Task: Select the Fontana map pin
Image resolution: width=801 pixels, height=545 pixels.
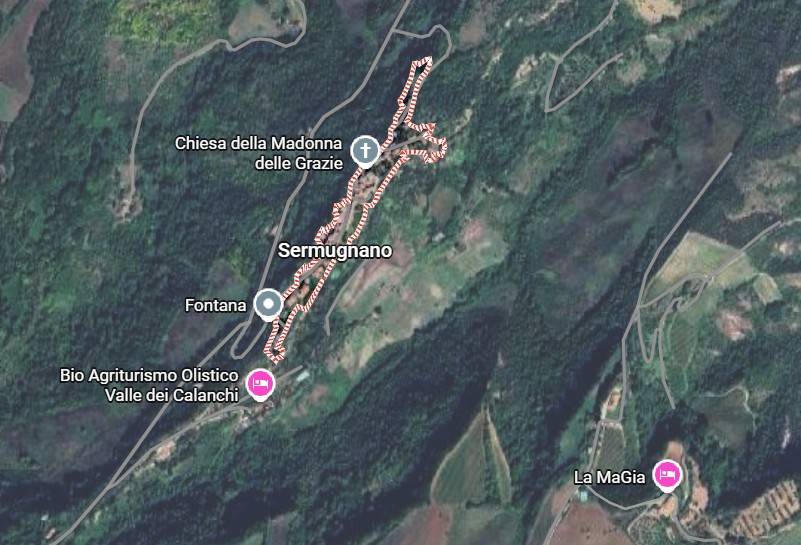Action: tap(268, 303)
